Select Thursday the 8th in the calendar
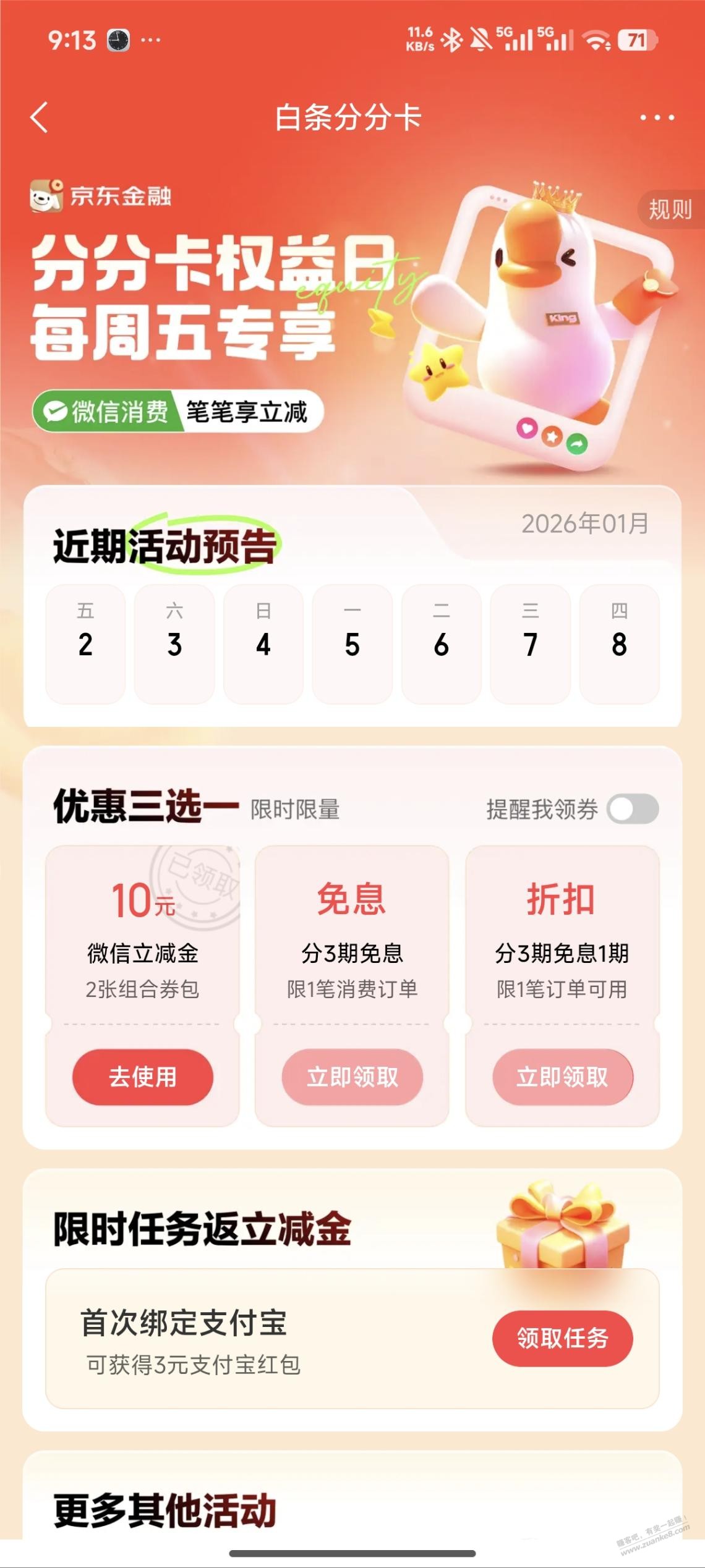Image resolution: width=705 pixels, height=1568 pixels. coord(619,643)
